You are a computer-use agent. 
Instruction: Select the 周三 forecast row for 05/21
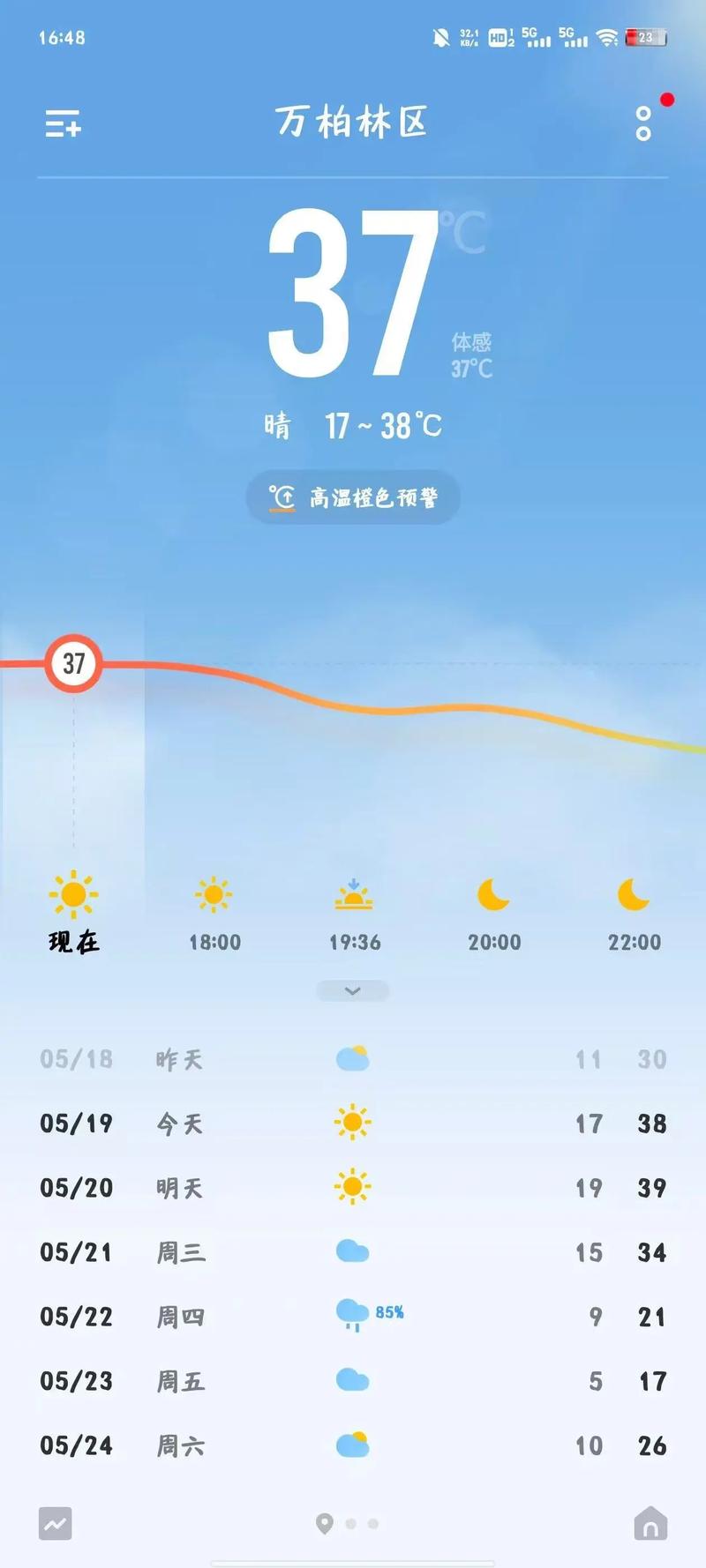tap(353, 1251)
